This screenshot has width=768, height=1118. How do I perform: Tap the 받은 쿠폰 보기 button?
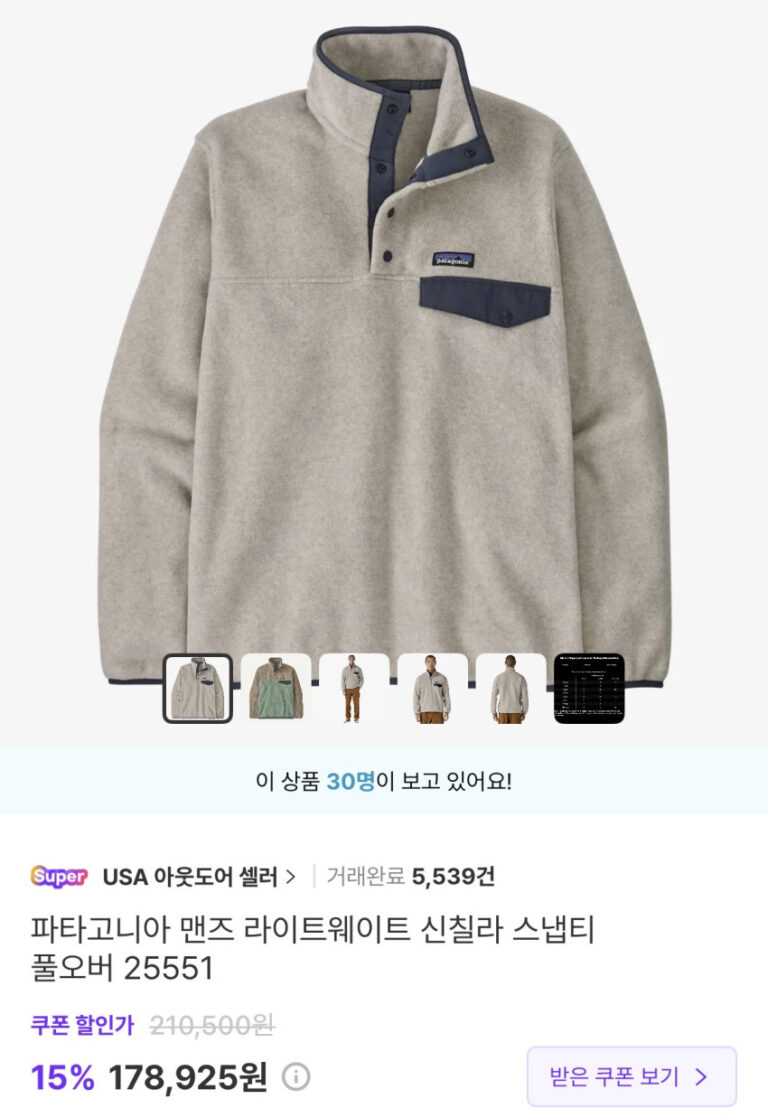pyautogui.click(x=631, y=1077)
